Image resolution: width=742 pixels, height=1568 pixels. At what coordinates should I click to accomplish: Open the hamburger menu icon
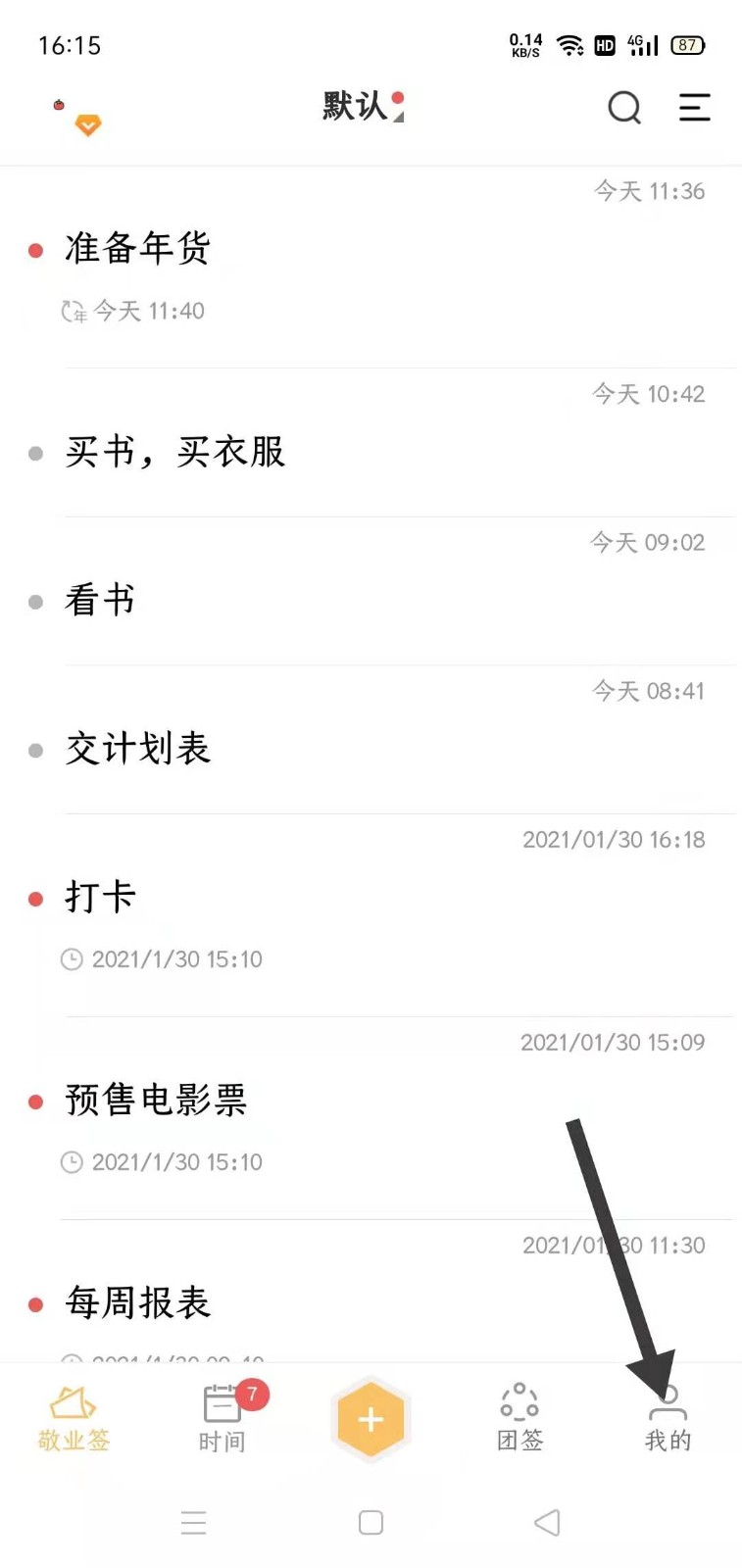tap(694, 107)
